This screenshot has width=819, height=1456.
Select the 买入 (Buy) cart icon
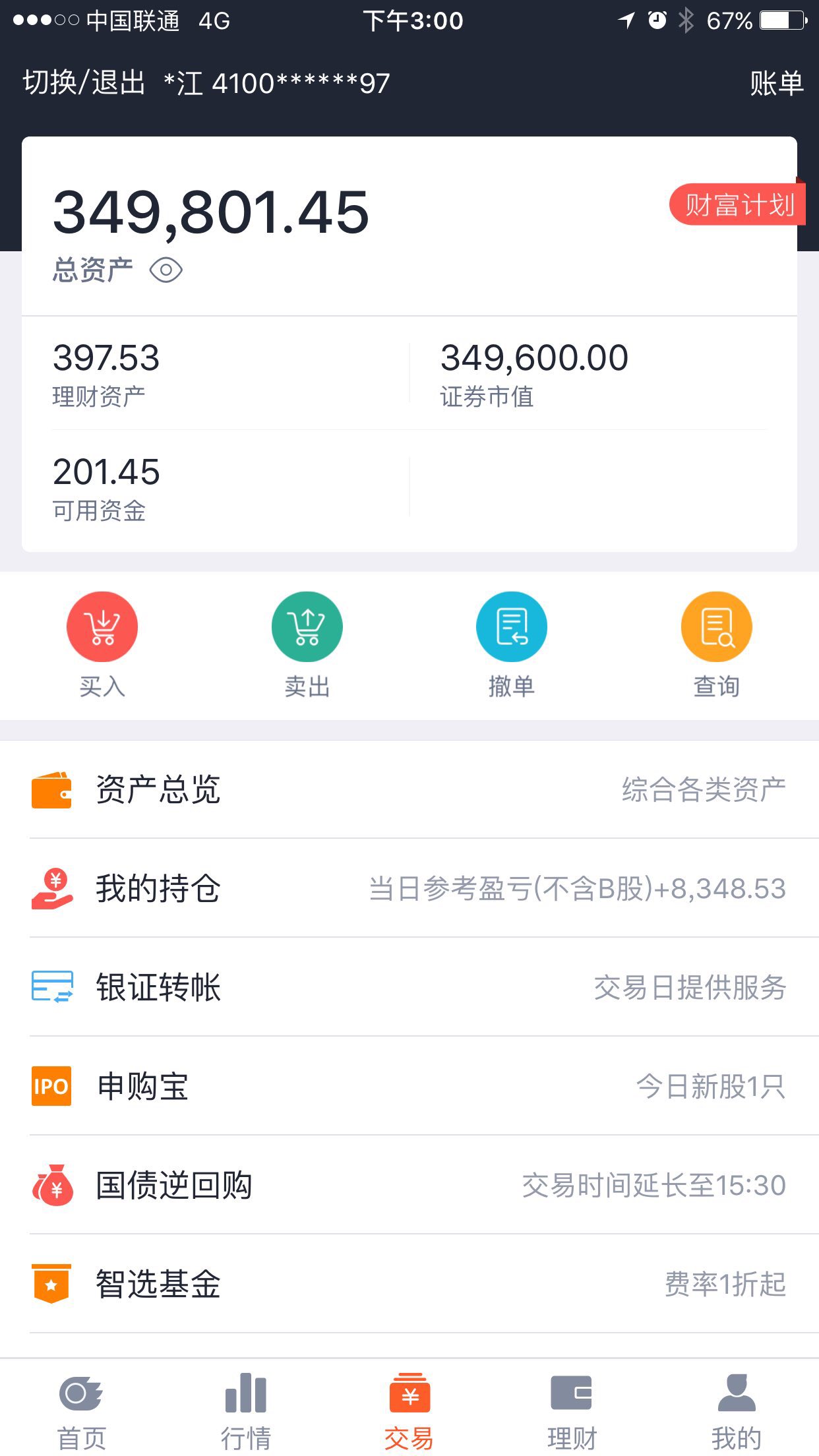102,626
